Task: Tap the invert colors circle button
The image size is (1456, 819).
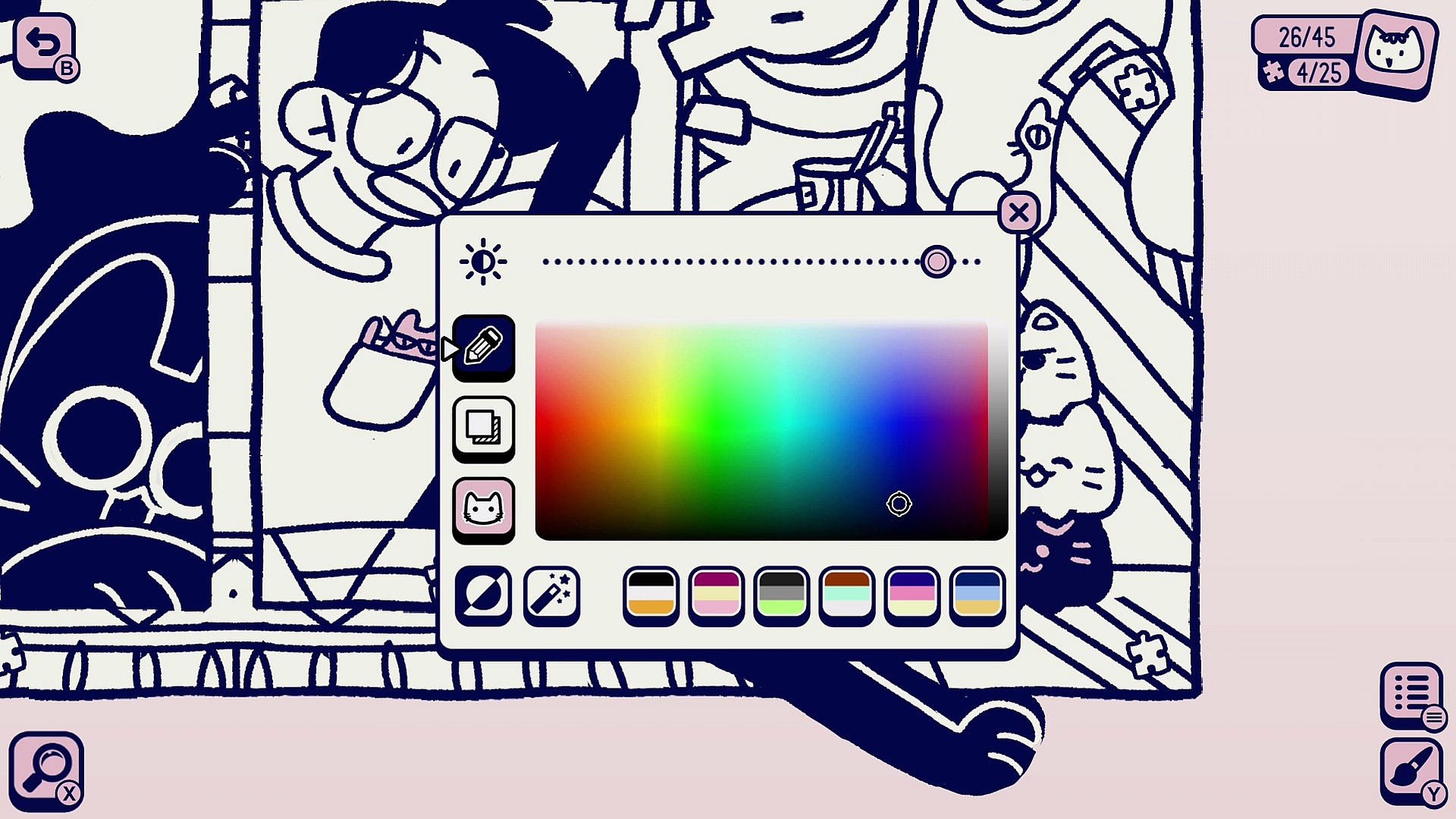Action: (x=483, y=595)
